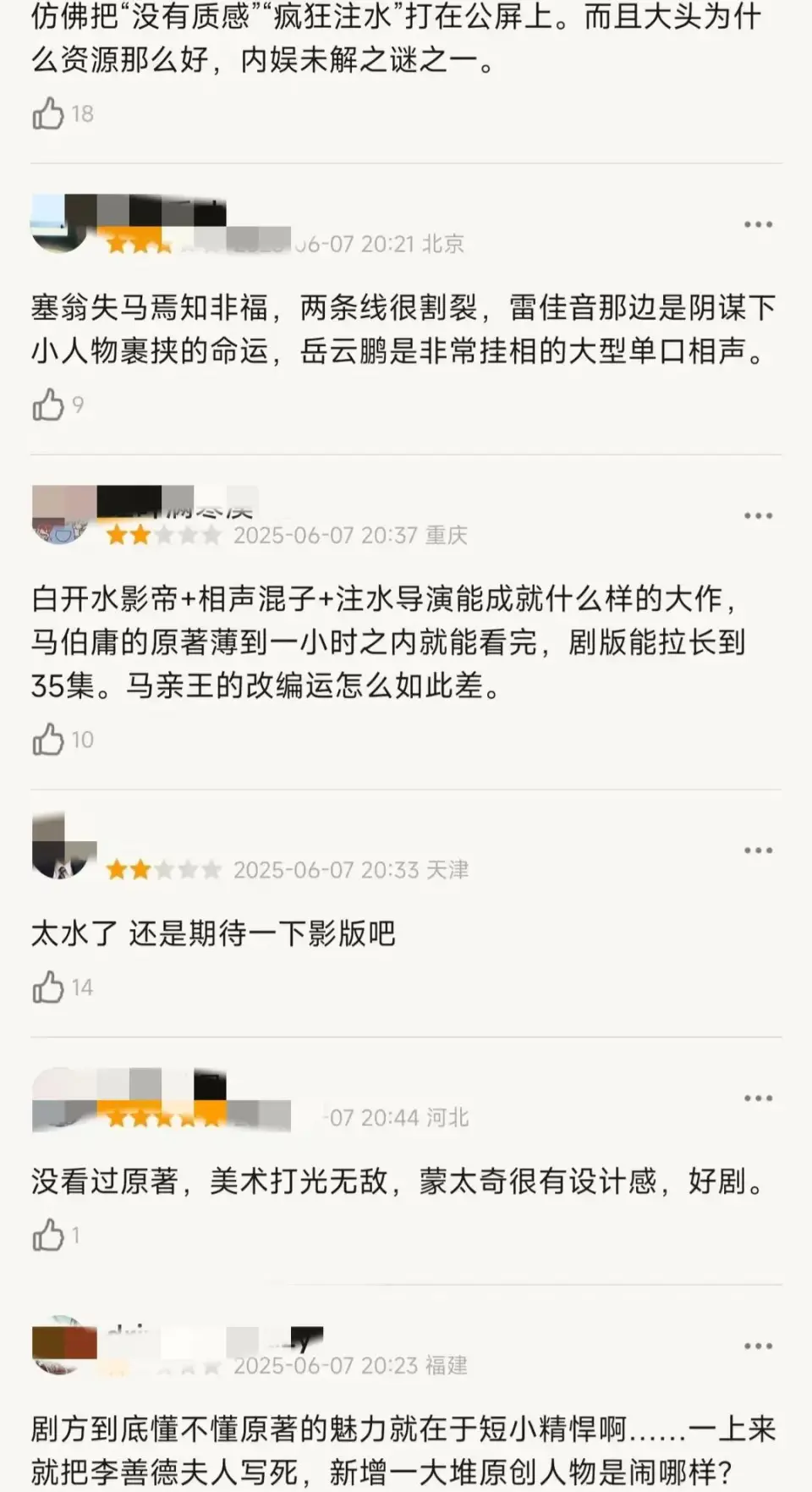The width and height of the screenshot is (812, 1492).
Task: Like the 没看过原著 comment from 河北
Action: click(x=49, y=1236)
